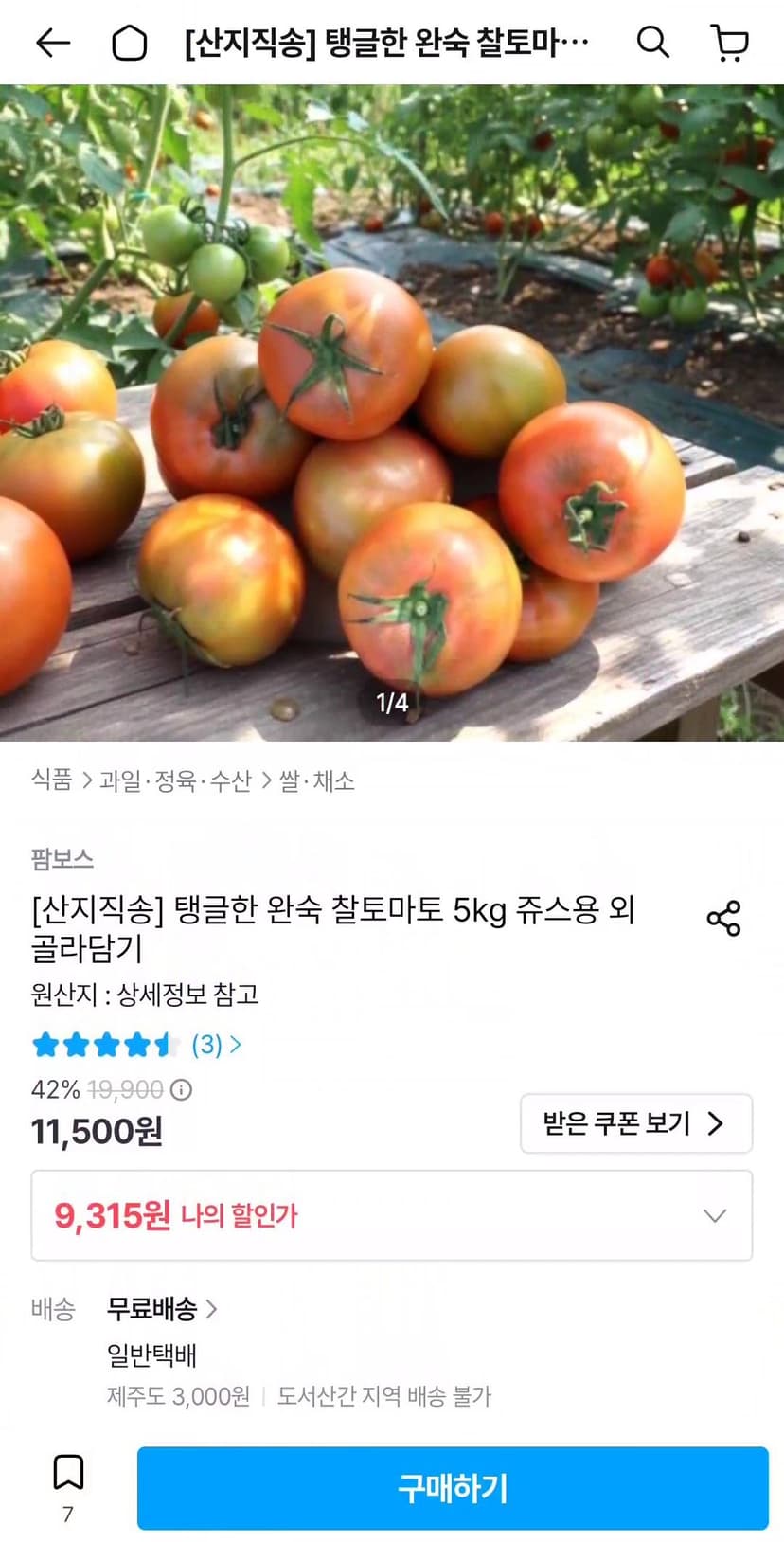Open 무료배송 shipping details
784x1542 pixels.
click(162, 1309)
